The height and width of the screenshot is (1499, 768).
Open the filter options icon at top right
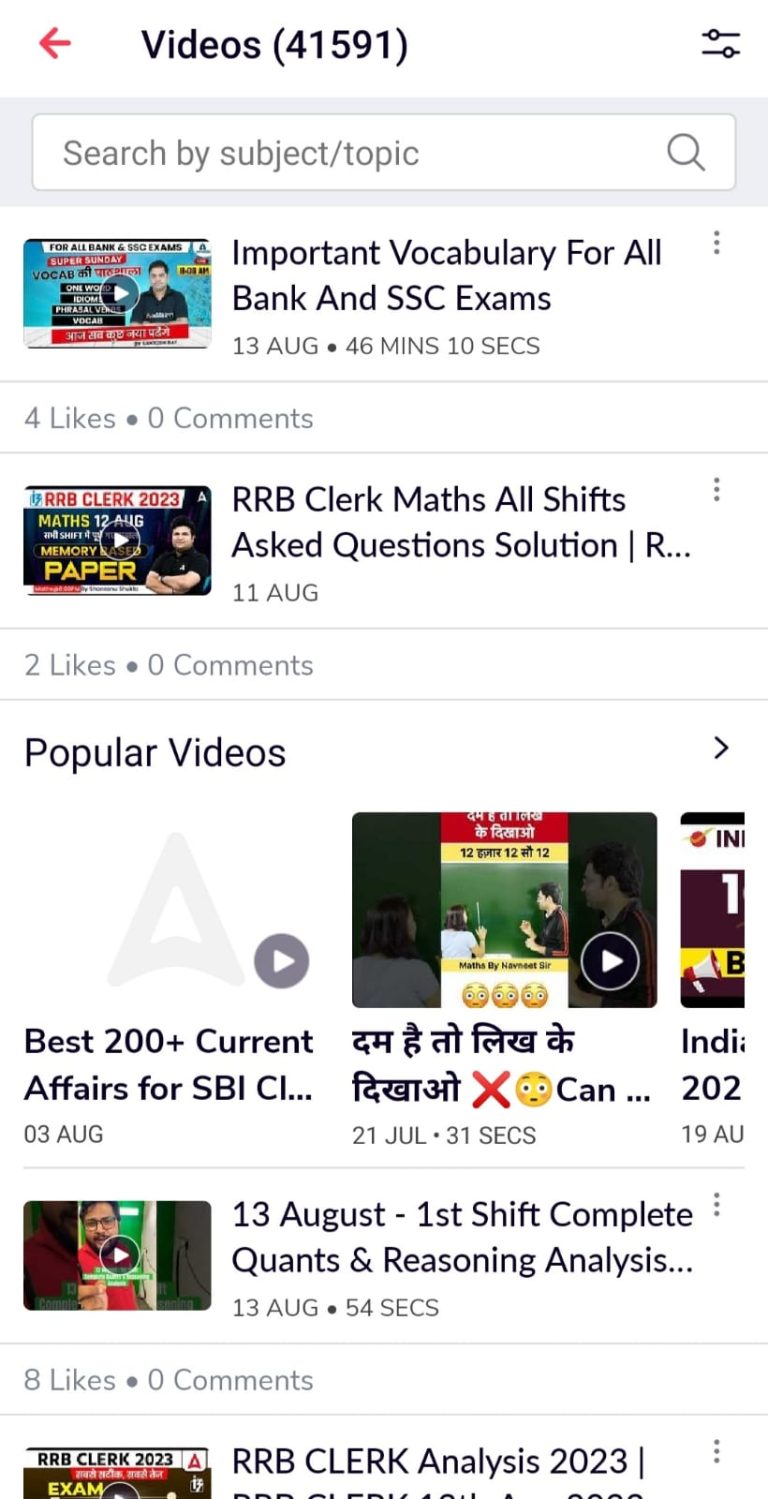(719, 44)
